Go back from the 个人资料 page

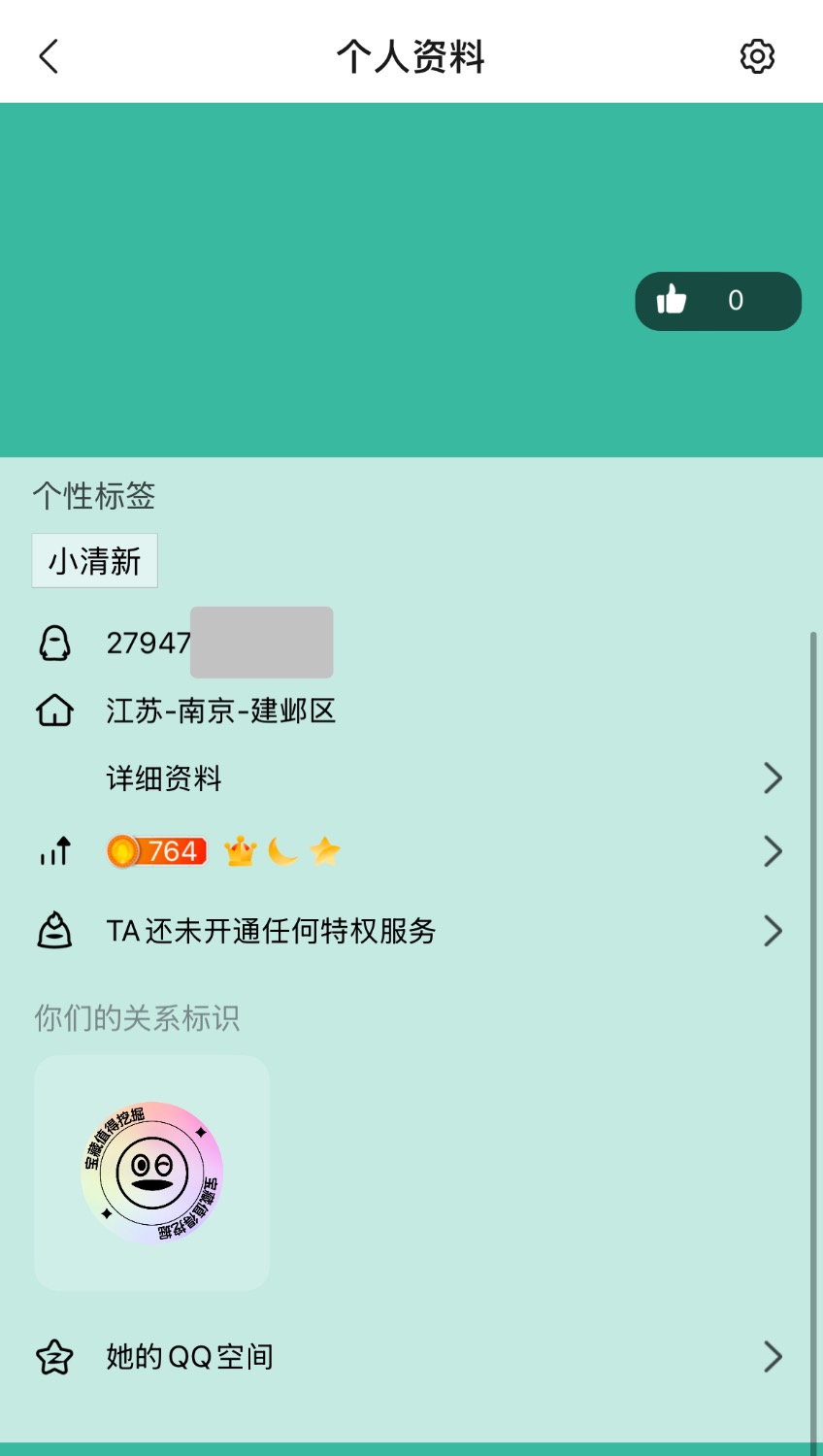tap(49, 56)
